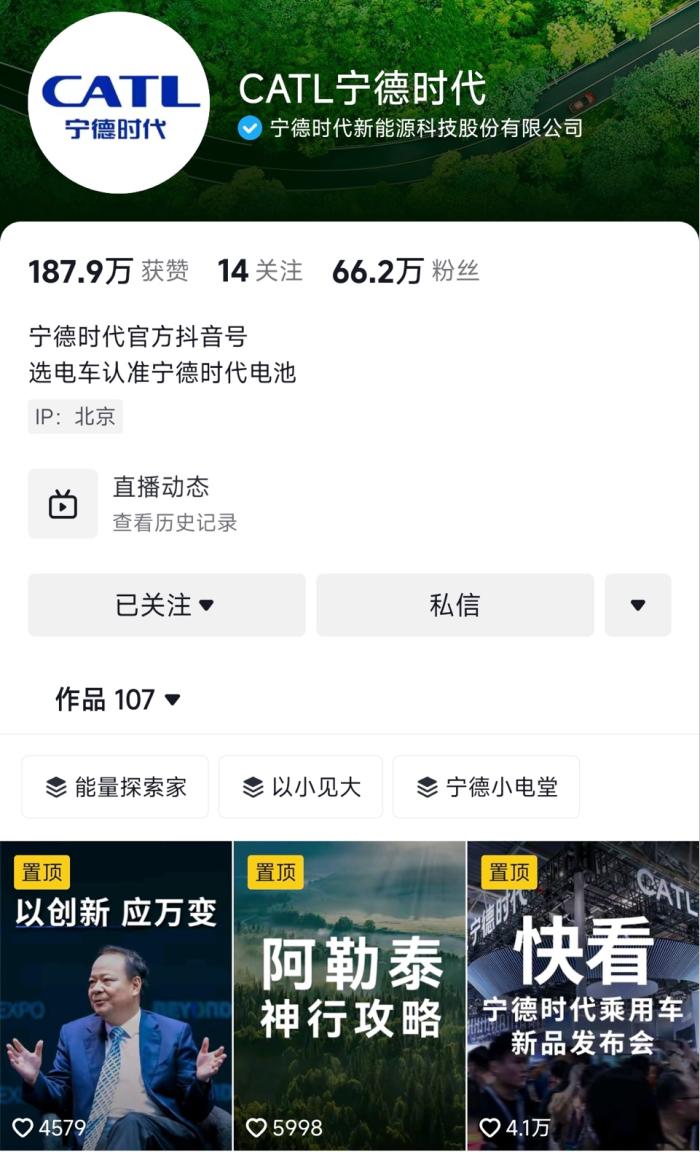View the 14 关注 following list
Viewport: 700px width, 1152px height.
(x=260, y=271)
